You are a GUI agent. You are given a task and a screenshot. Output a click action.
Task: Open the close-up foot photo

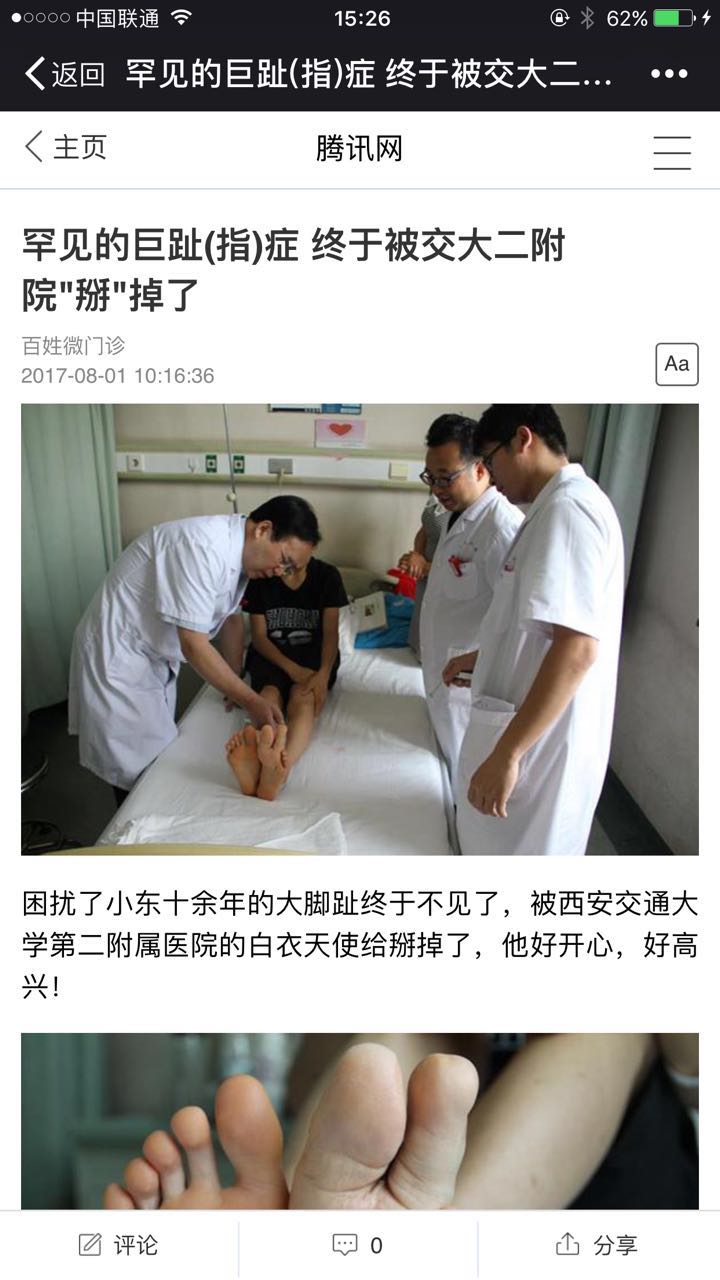[360, 1120]
